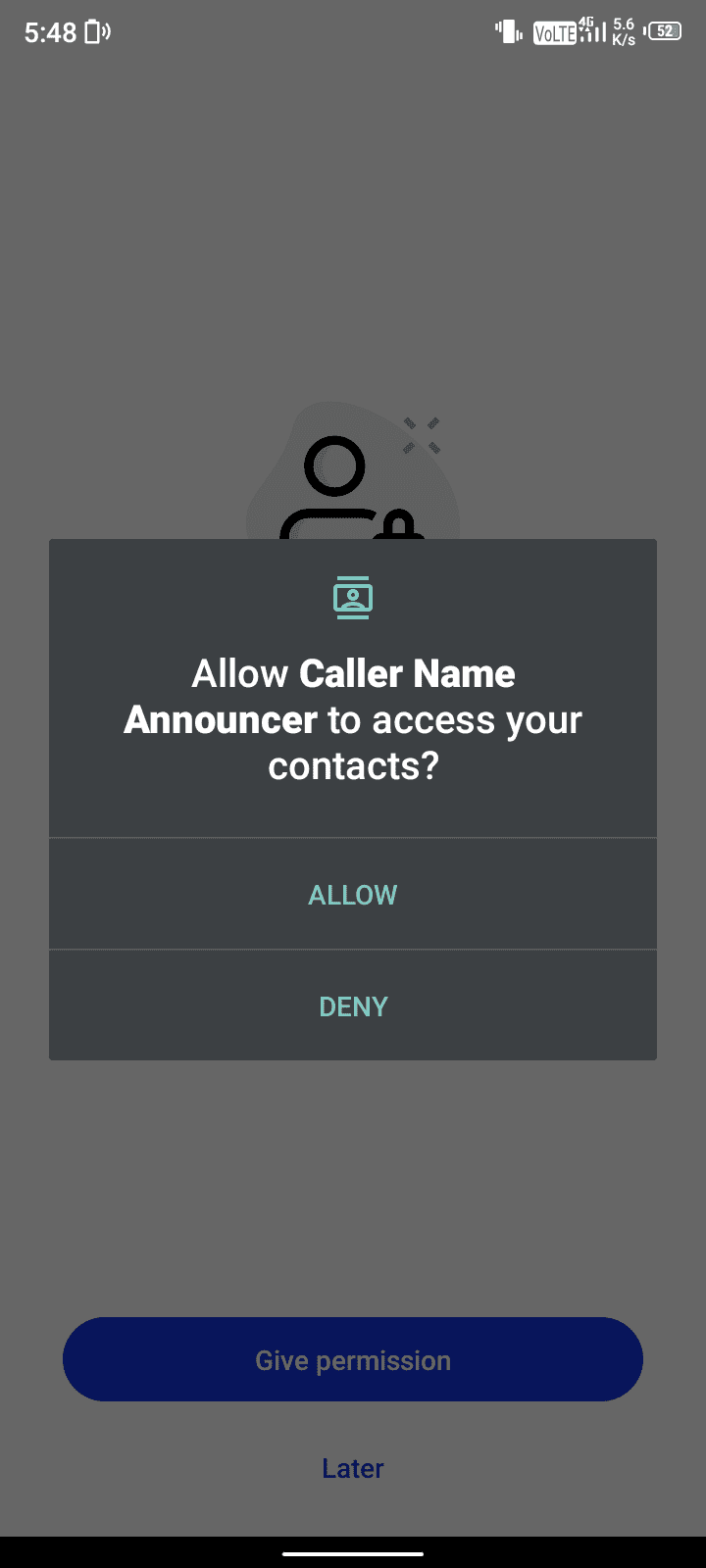Allow Caller Name Announcer contacts access

353,895
